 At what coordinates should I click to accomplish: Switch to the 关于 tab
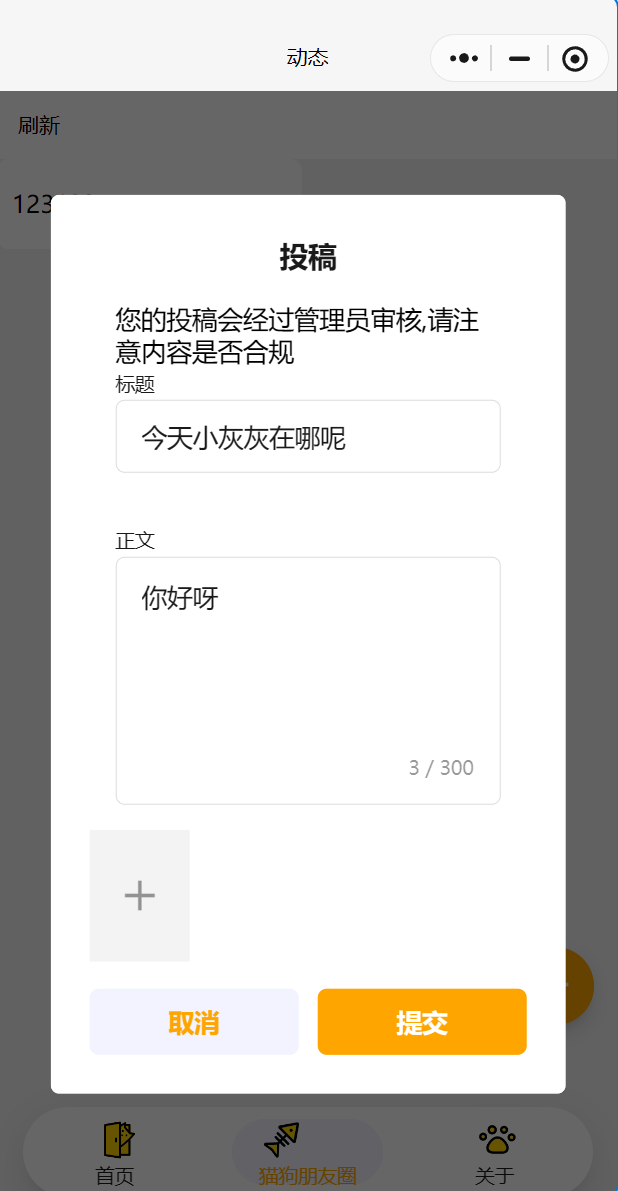(496, 1154)
